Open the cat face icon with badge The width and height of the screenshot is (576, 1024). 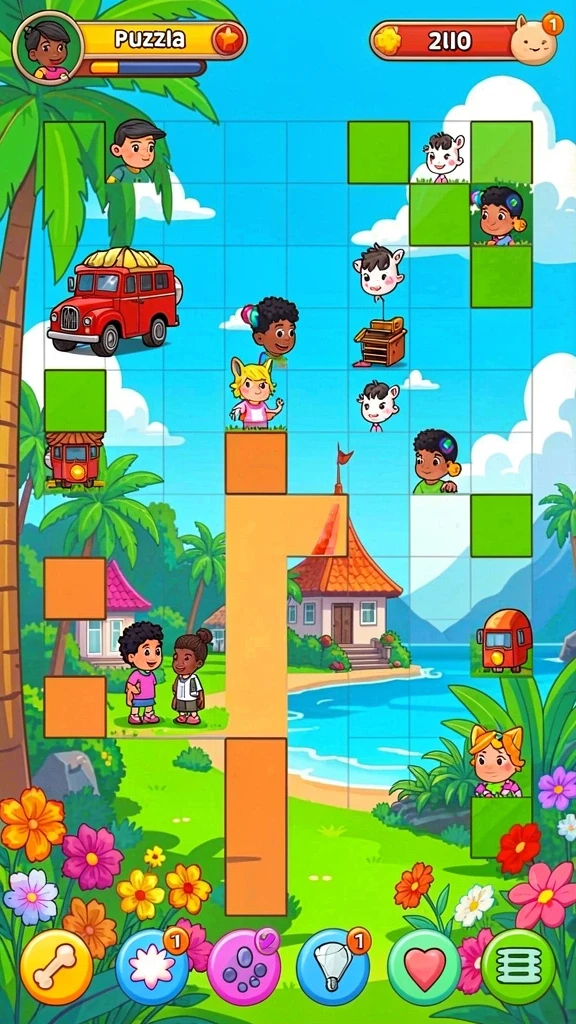pos(534,40)
